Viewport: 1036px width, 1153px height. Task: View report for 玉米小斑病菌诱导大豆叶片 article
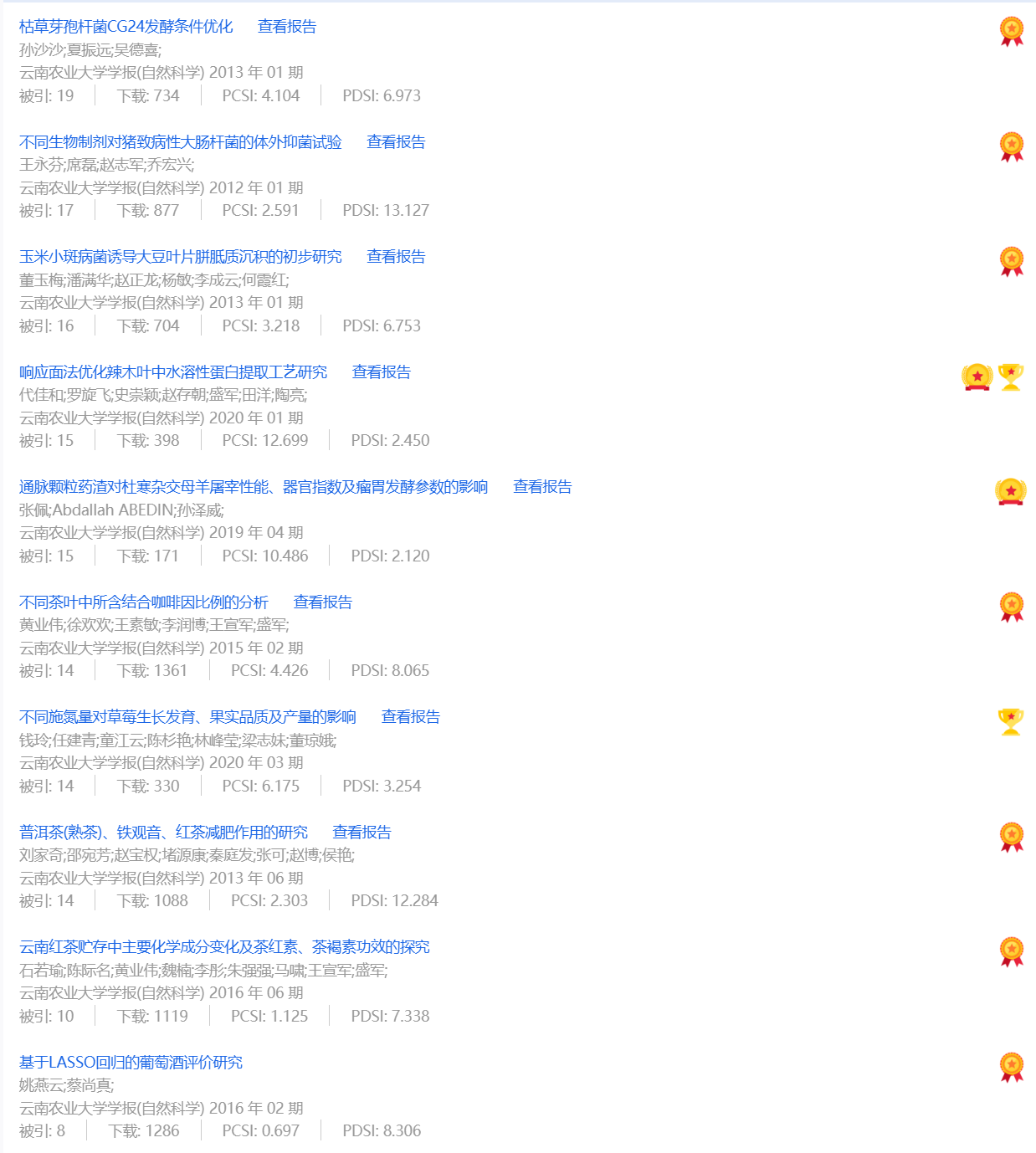(x=396, y=257)
